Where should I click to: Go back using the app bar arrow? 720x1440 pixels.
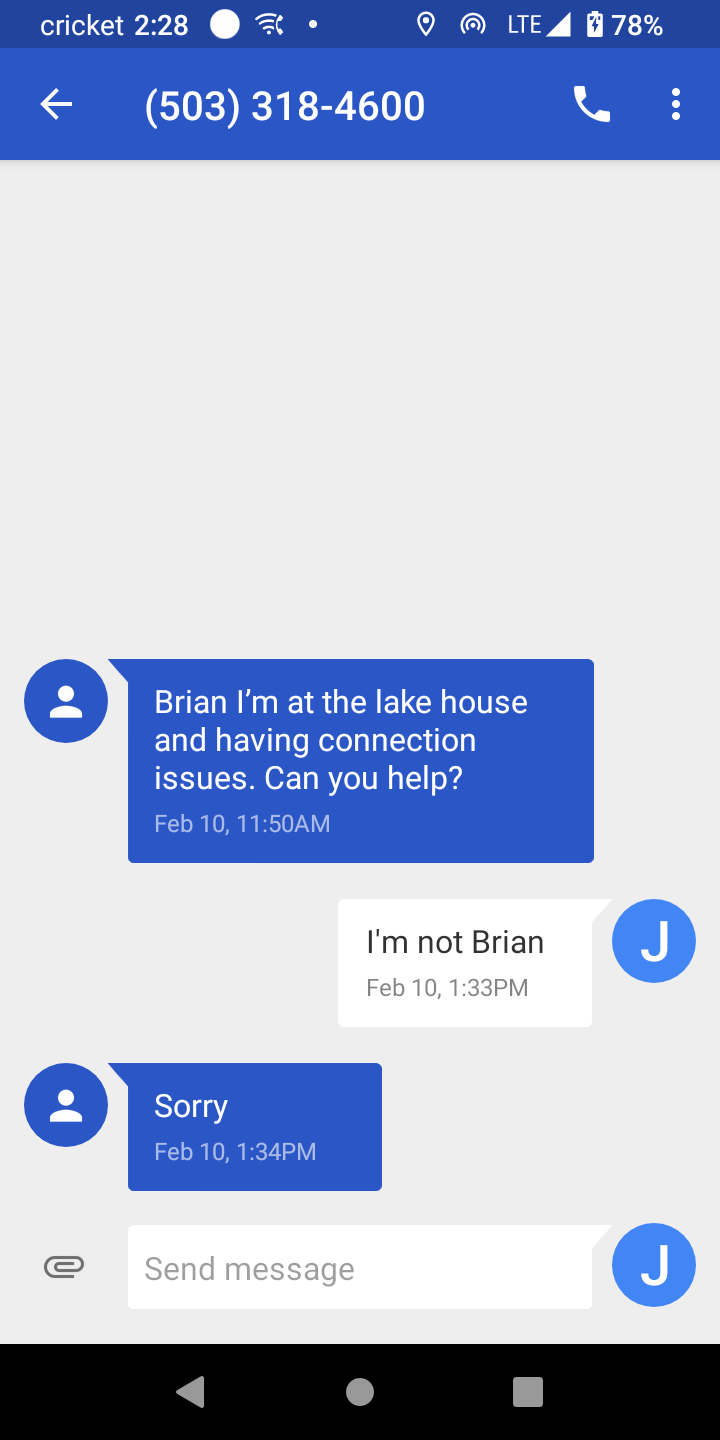[56, 104]
